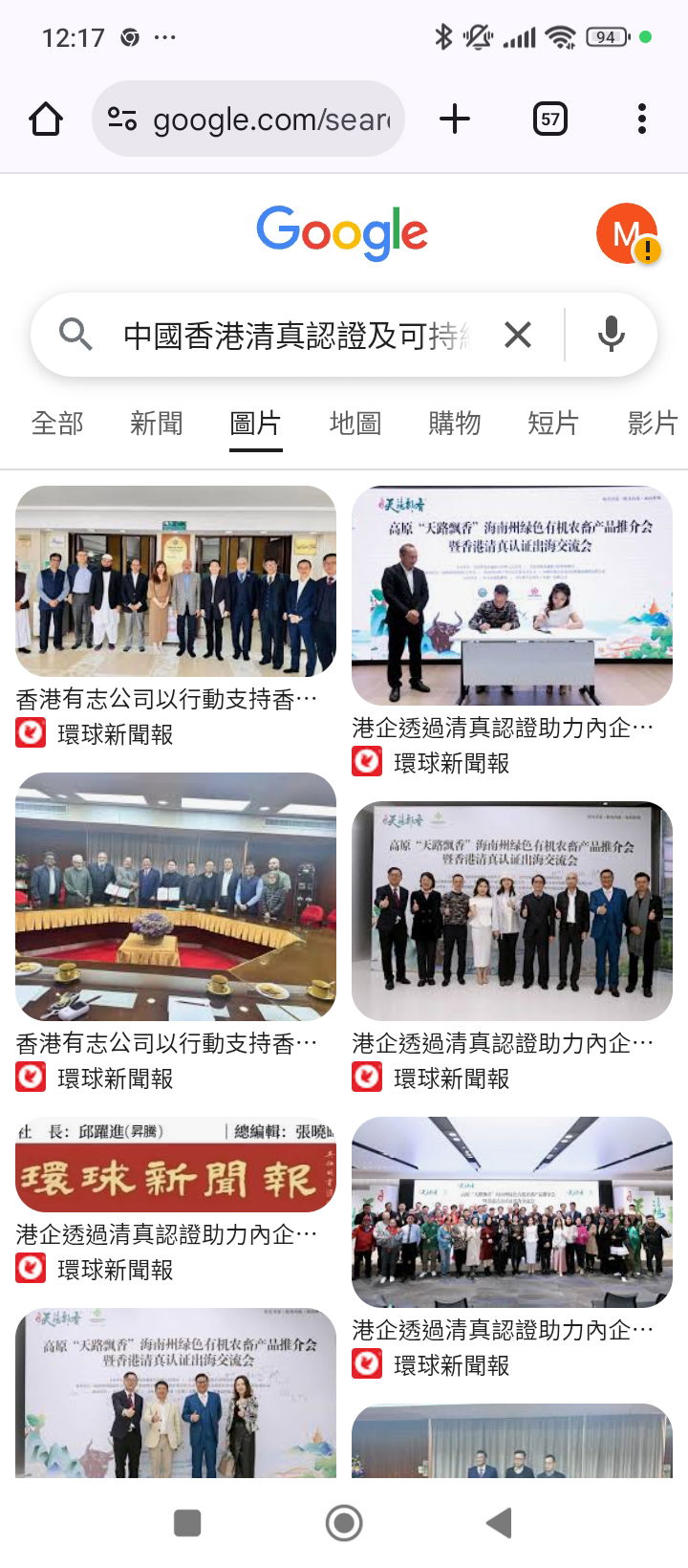Go back using the system back button
The width and height of the screenshot is (688, 1568).
tap(499, 1523)
